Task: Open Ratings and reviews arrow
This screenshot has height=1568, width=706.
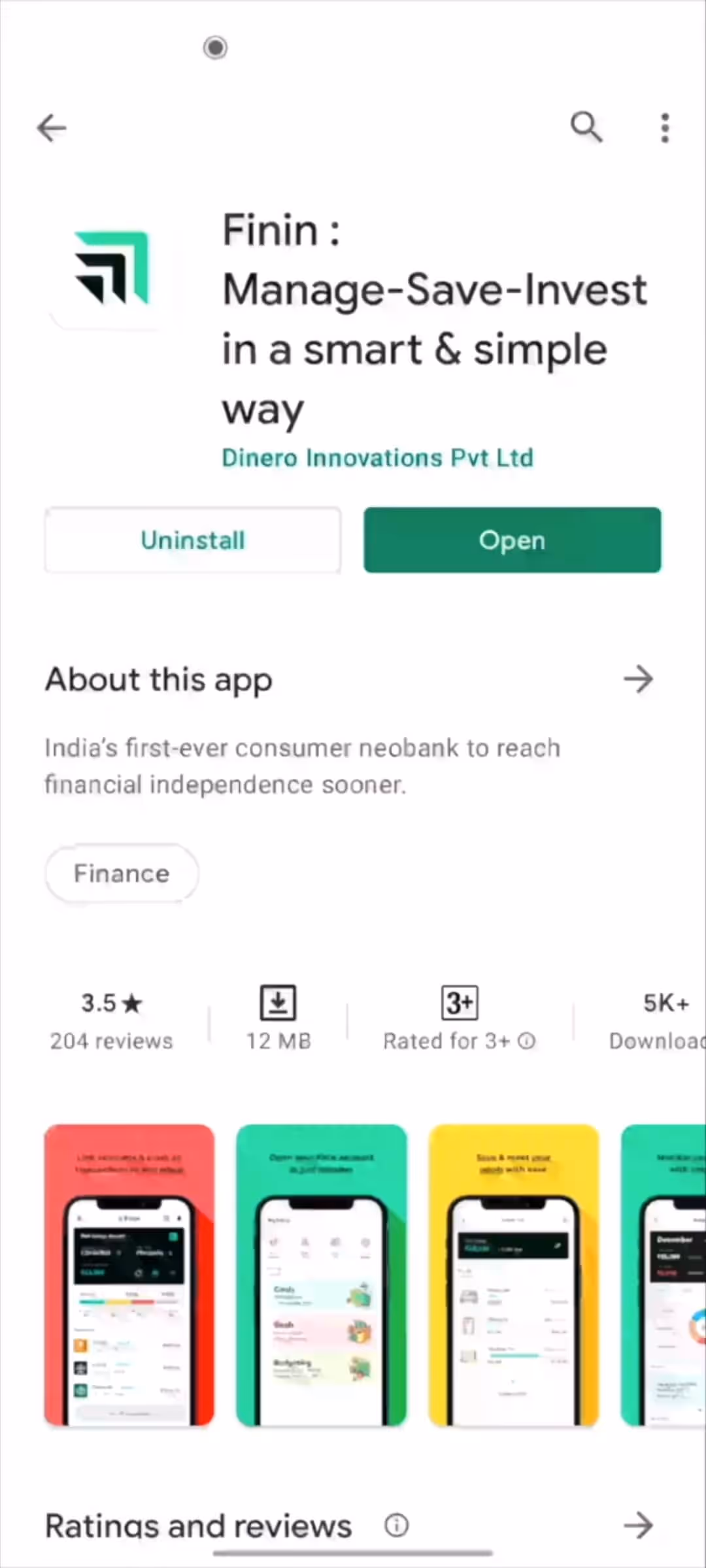Action: (x=638, y=1526)
